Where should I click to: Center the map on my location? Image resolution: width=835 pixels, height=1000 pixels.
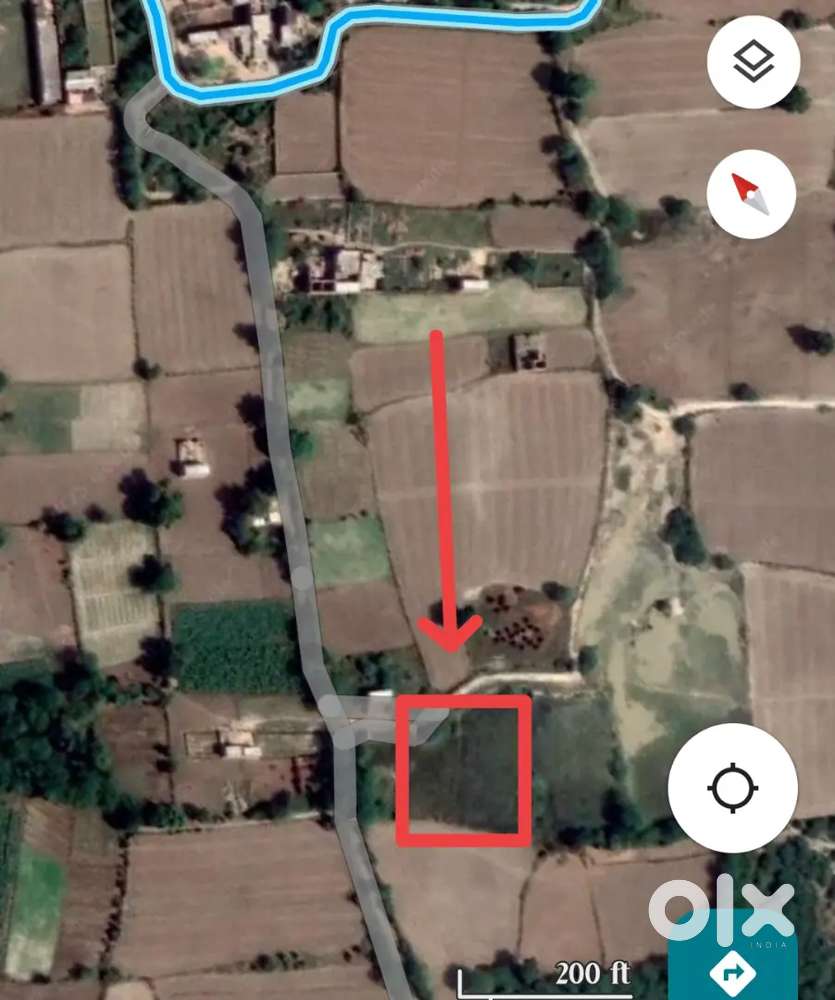pos(732,788)
